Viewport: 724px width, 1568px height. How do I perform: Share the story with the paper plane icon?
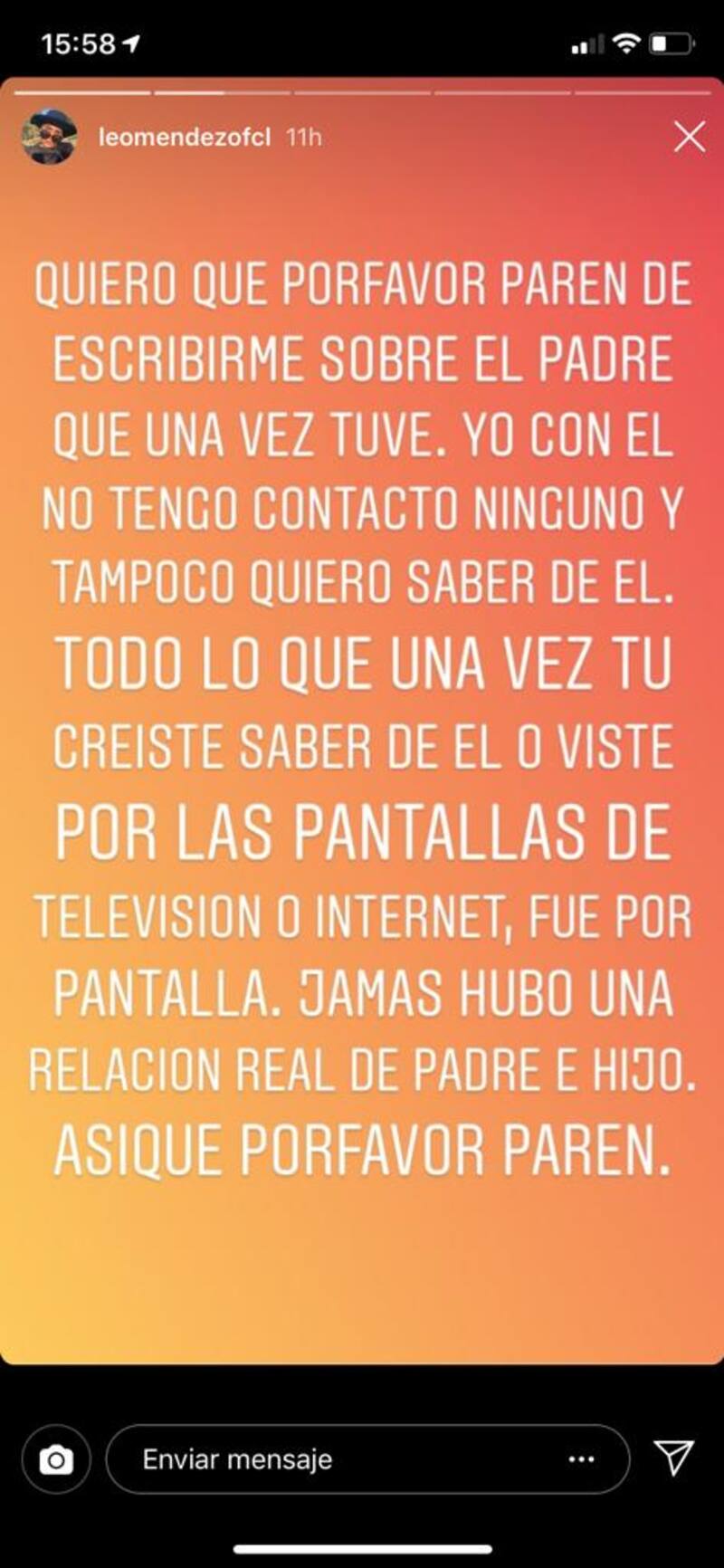(x=673, y=1458)
